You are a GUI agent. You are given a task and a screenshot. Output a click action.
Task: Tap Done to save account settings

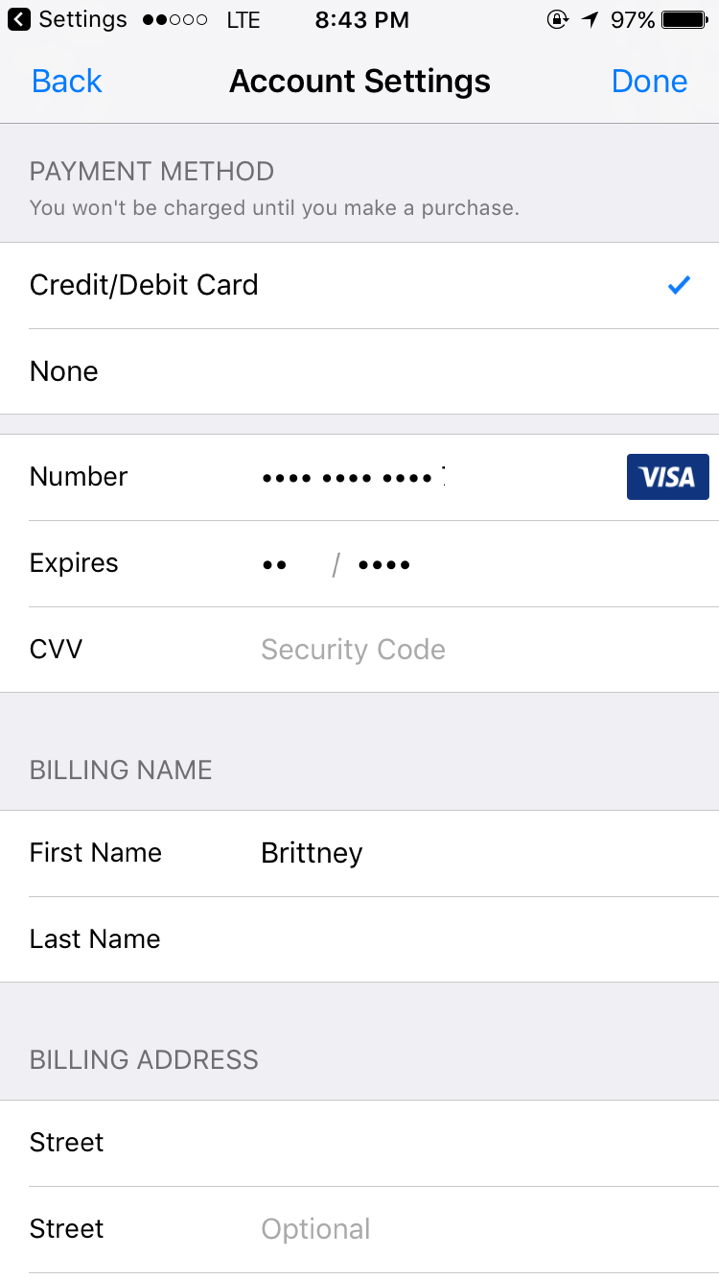point(649,81)
